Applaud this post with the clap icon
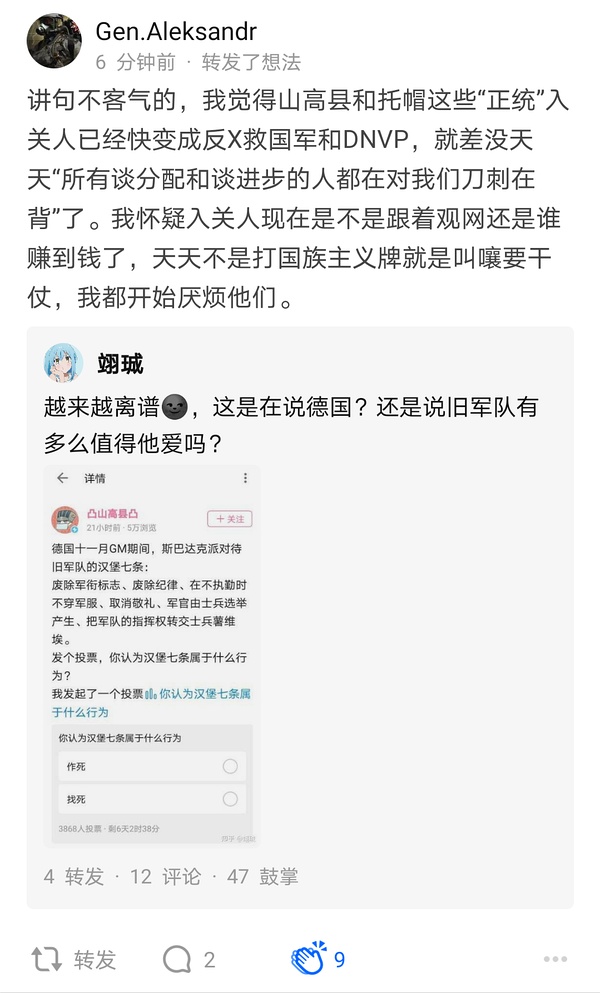 [310, 959]
